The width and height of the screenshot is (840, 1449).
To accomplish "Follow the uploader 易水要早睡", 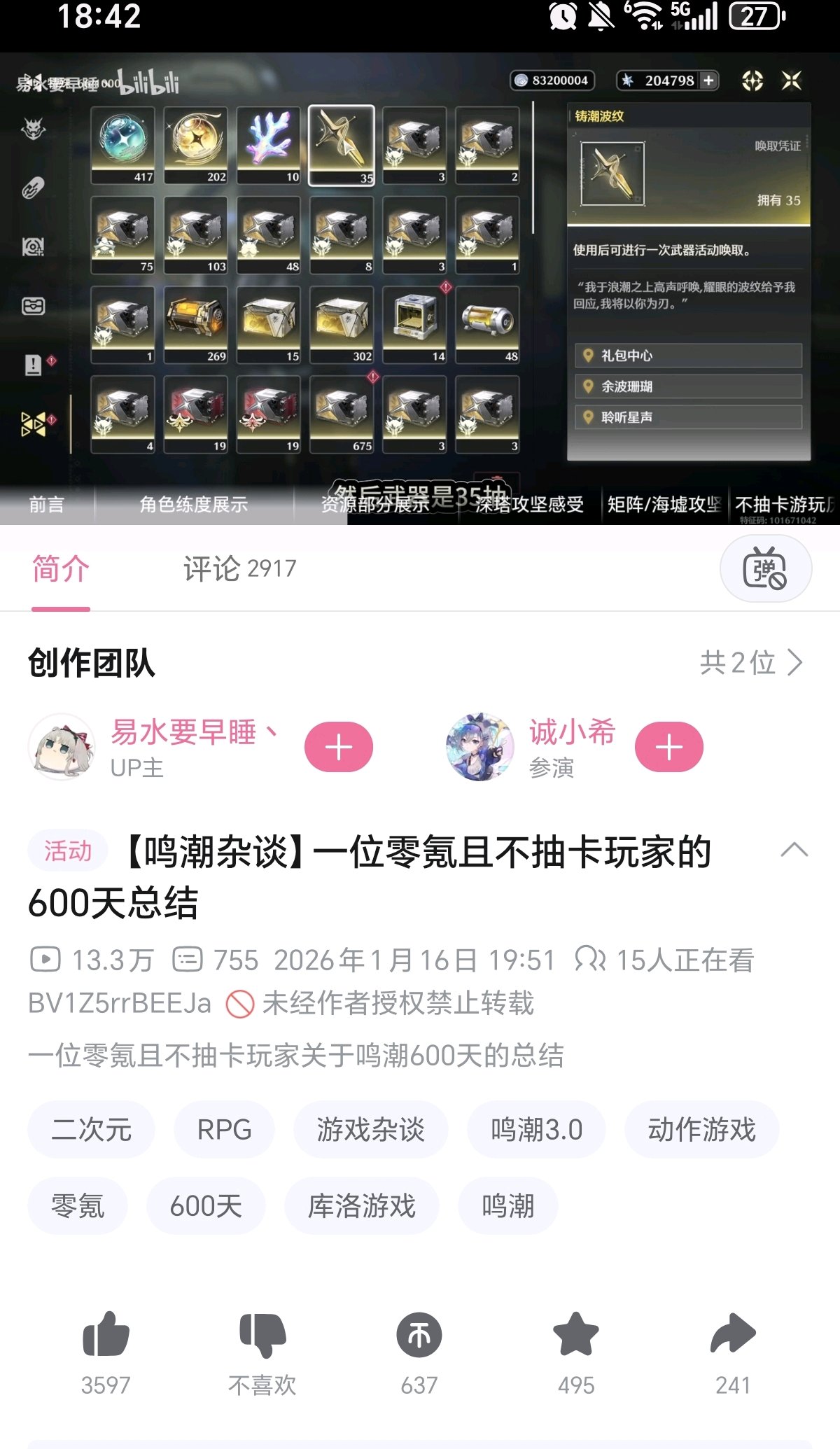I will point(338,747).
